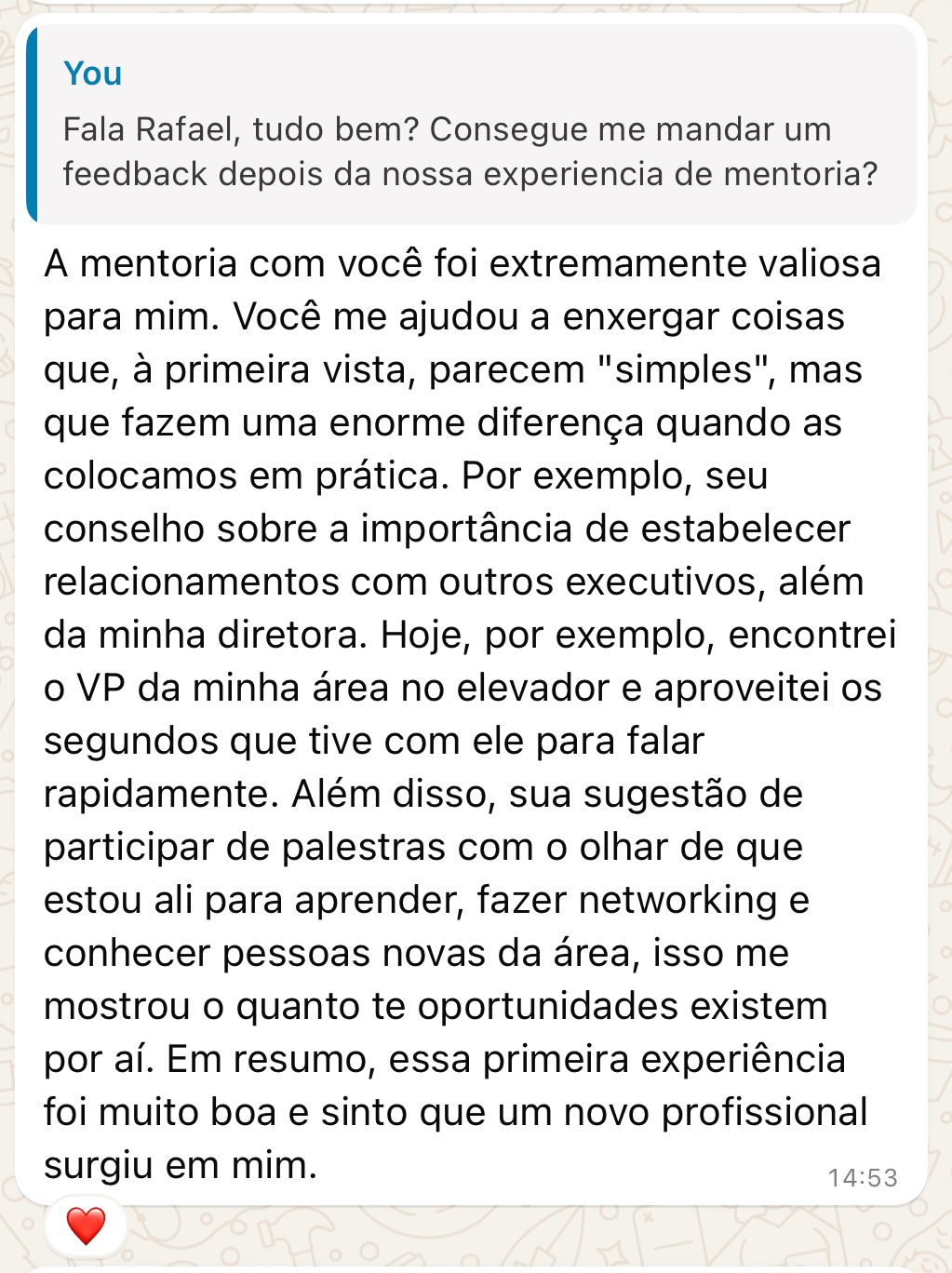The height and width of the screenshot is (1273, 952).
Task: Select the blue quote bar on the reply
Action: pos(35,121)
